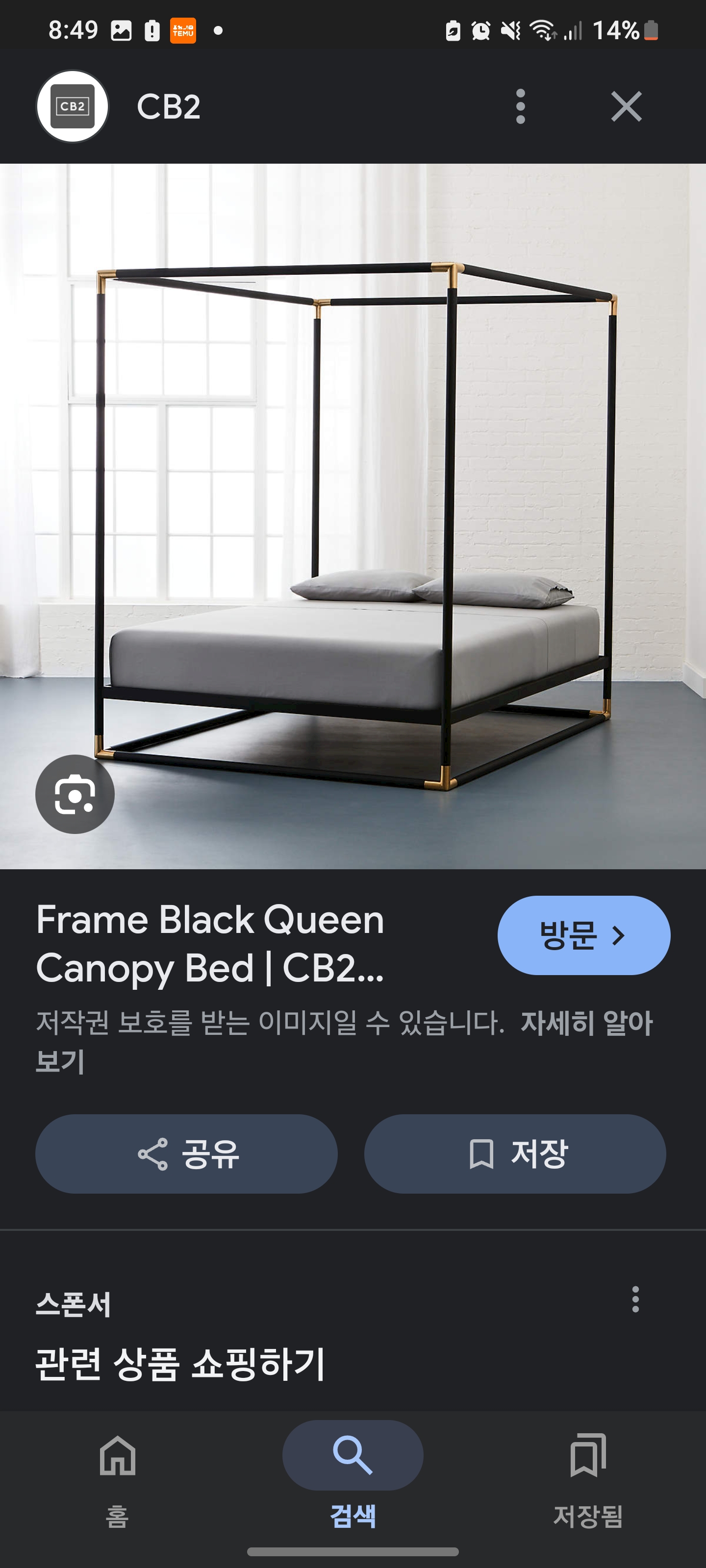
Task: Switch to the 저장됨 tab
Action: point(588,1480)
